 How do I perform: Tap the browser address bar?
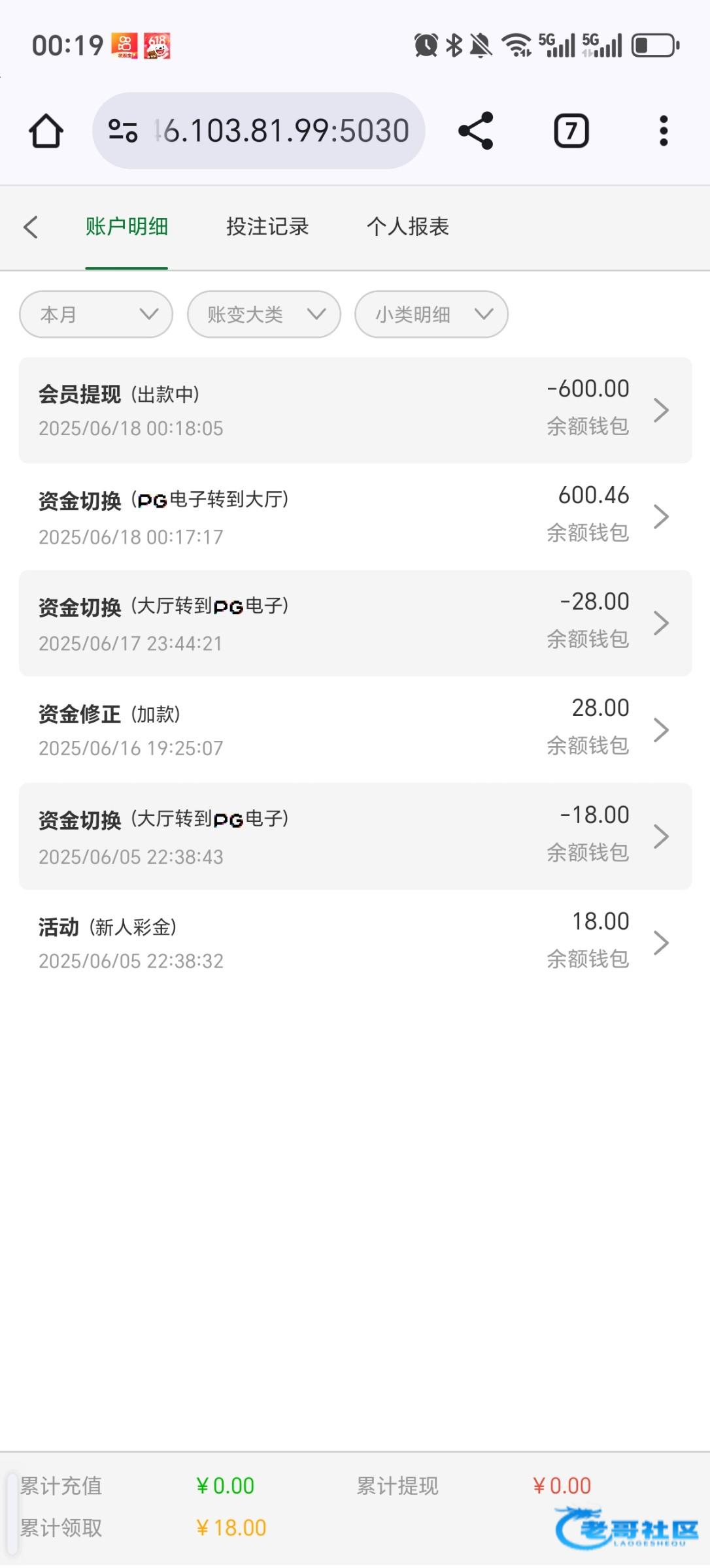tap(259, 131)
